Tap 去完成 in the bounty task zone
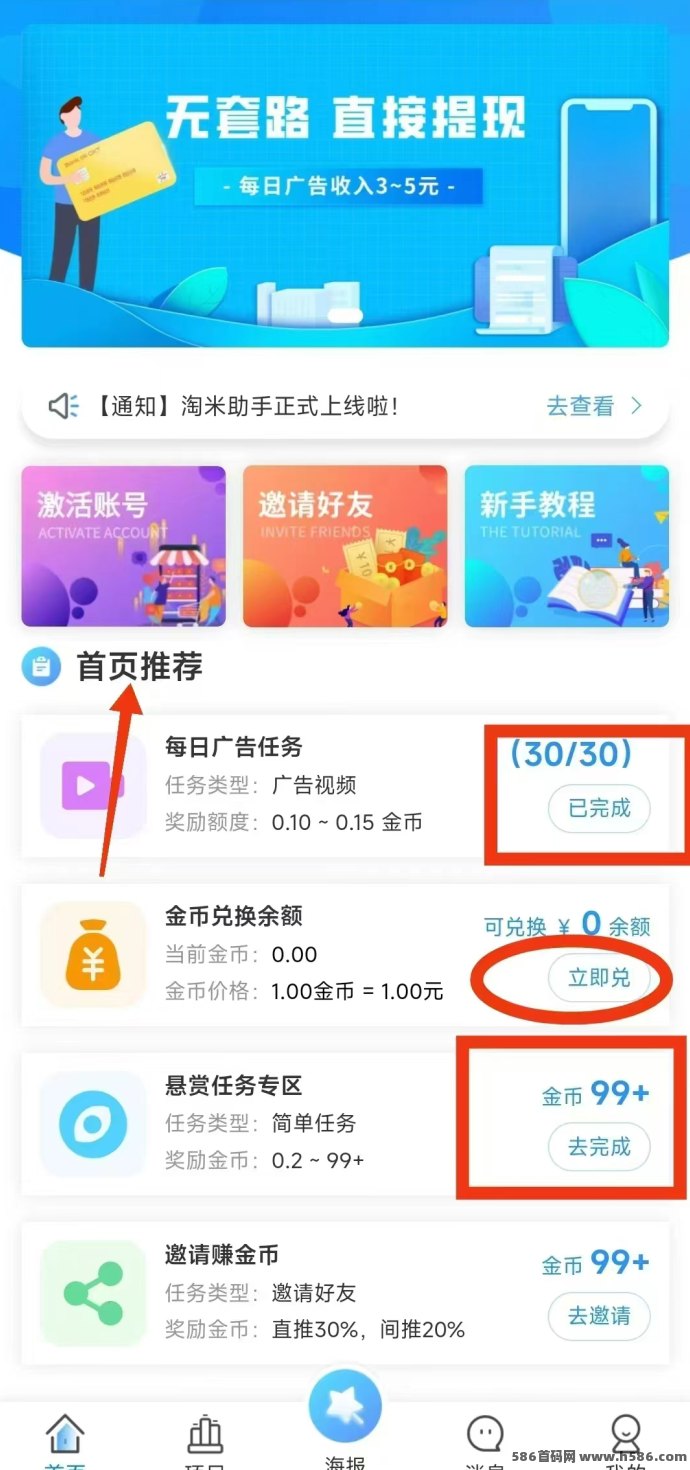Viewport: 690px width, 1470px height. tap(599, 1146)
